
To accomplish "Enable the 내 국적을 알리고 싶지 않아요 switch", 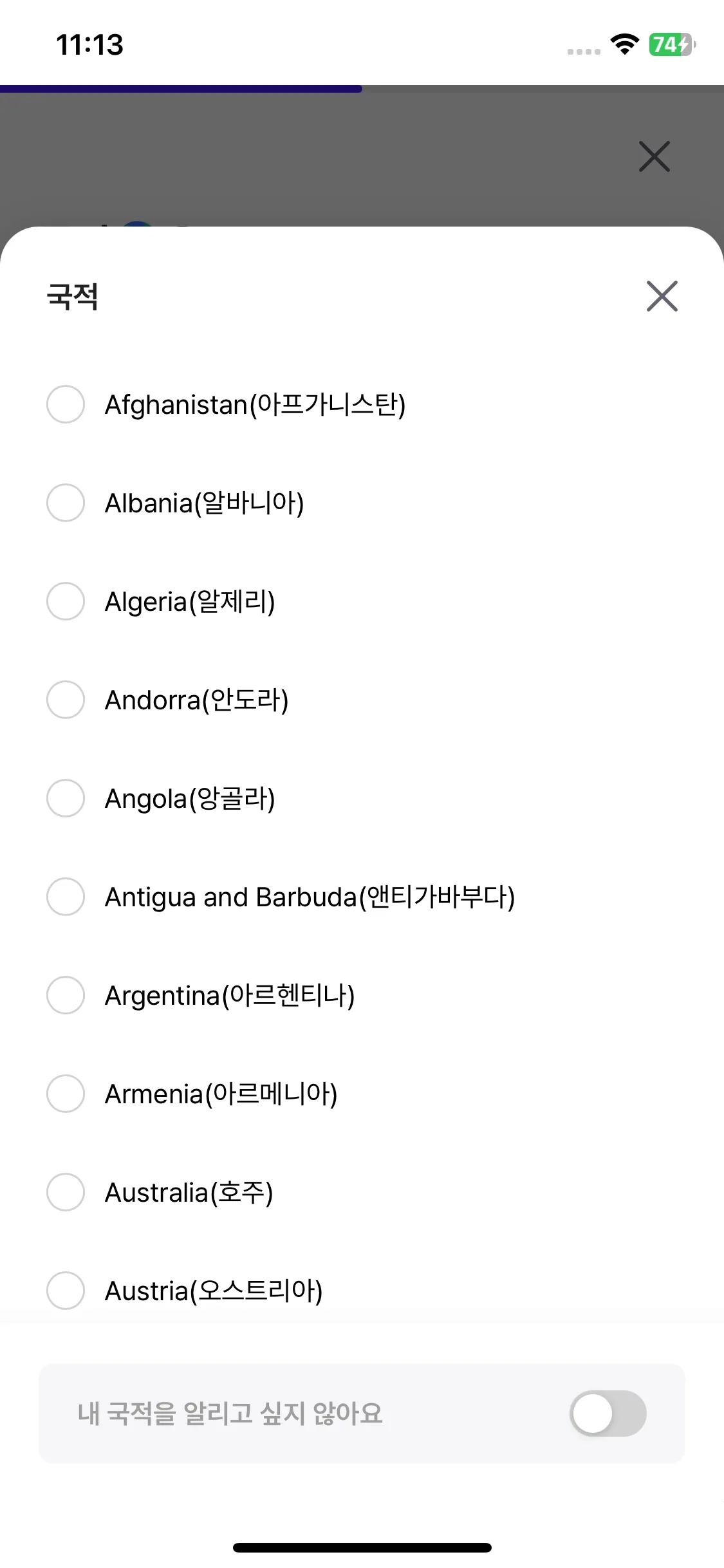I will tap(608, 1414).
